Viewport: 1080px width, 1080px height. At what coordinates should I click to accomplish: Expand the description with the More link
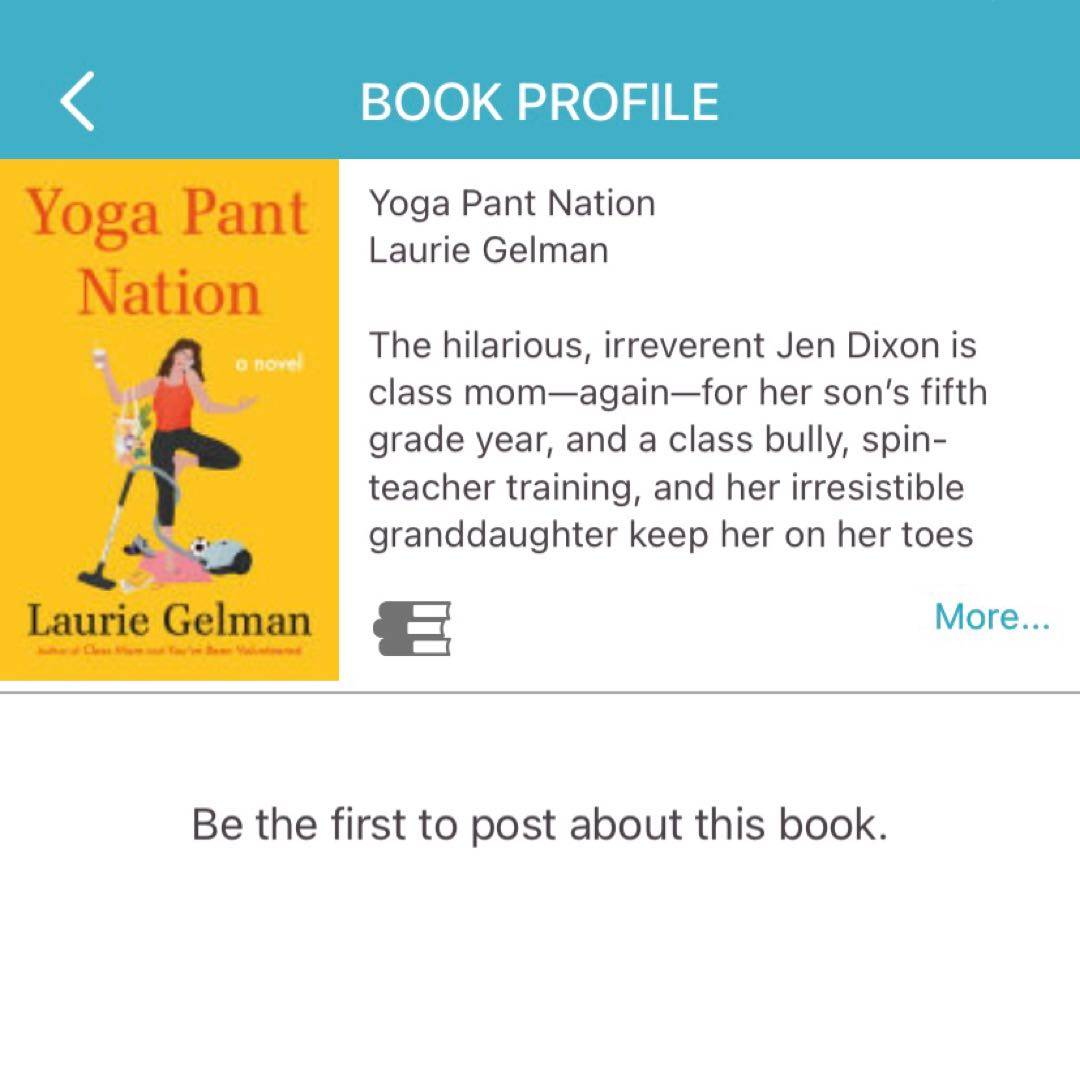pyautogui.click(x=991, y=617)
